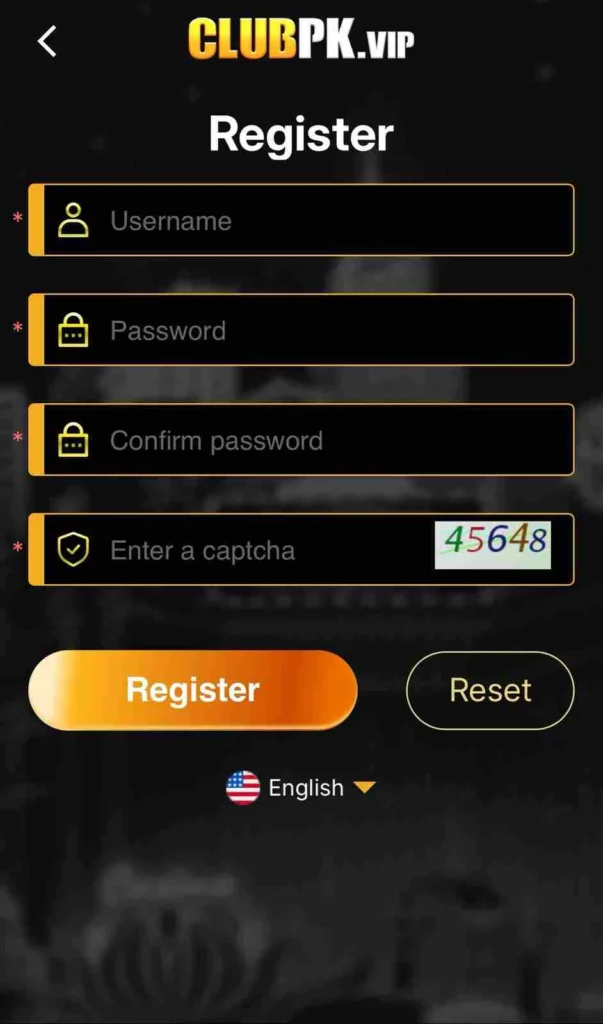603x1024 pixels.
Task: Submit with the orange Register button
Action: (x=193, y=690)
